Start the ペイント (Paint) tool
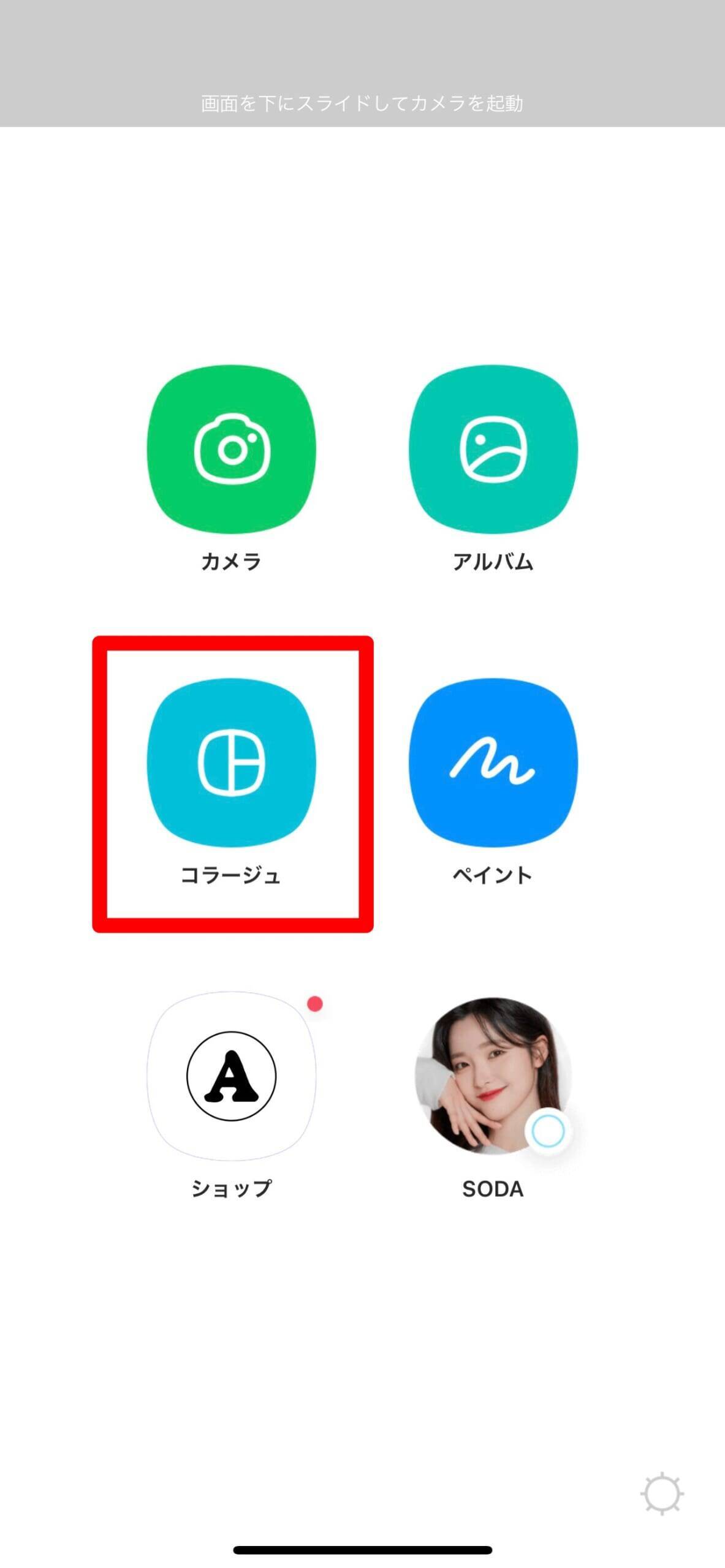 pos(493,763)
